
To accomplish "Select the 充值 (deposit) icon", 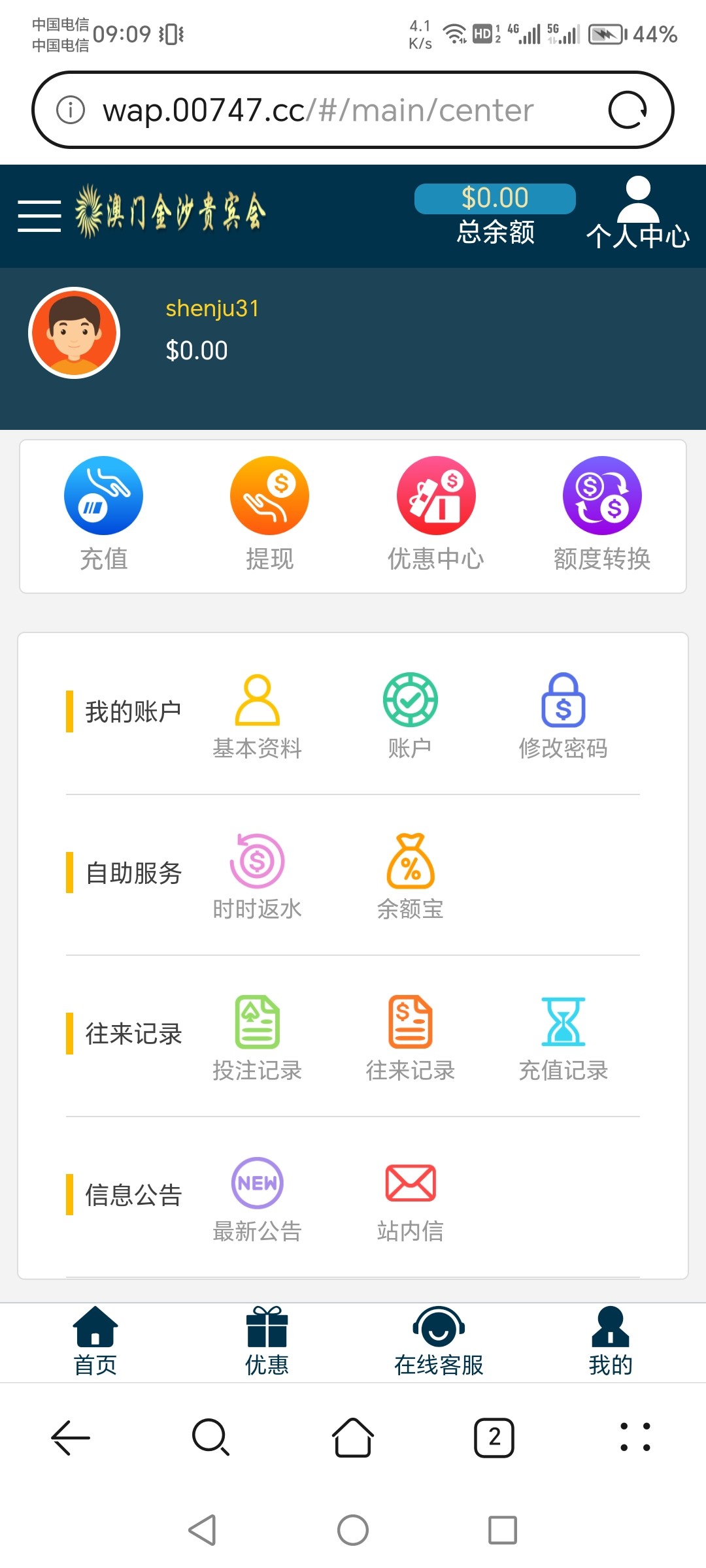I will click(104, 495).
